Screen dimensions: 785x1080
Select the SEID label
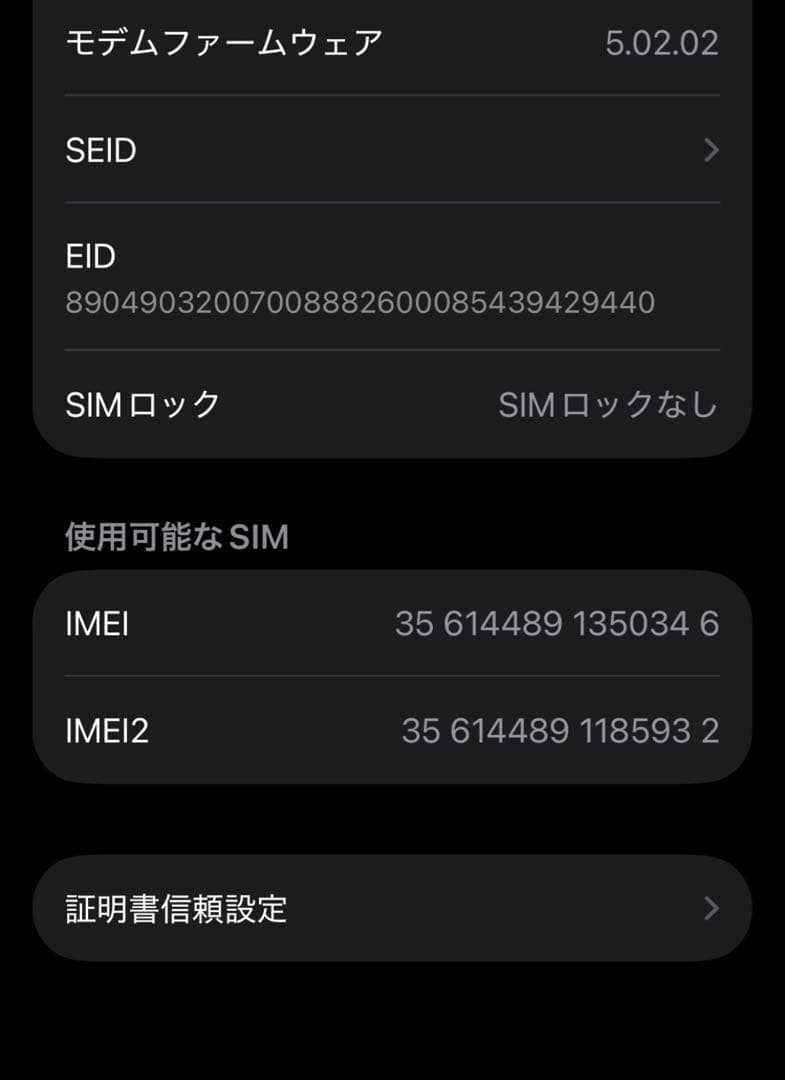[x=101, y=150]
